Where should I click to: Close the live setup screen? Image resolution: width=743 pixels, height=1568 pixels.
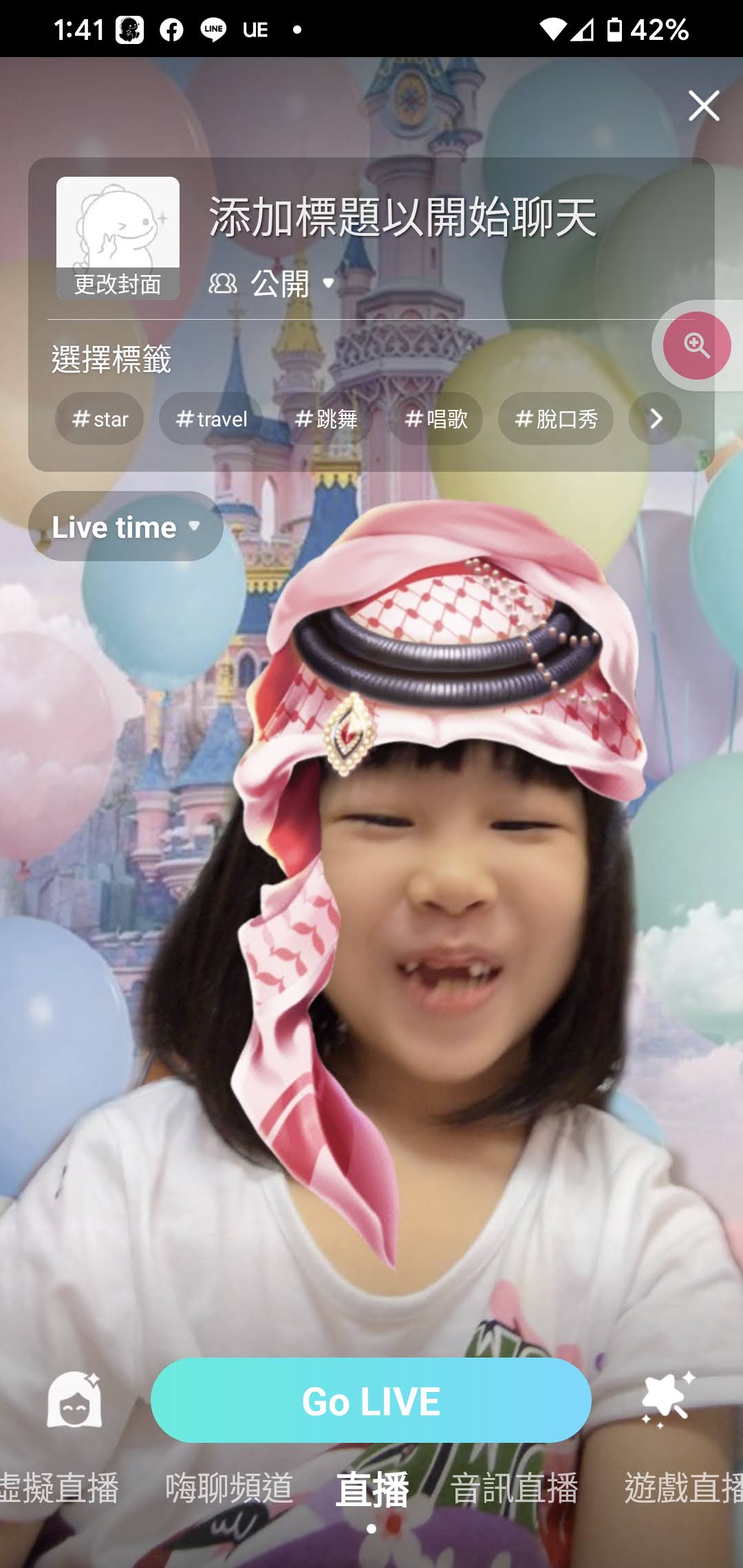(x=703, y=106)
